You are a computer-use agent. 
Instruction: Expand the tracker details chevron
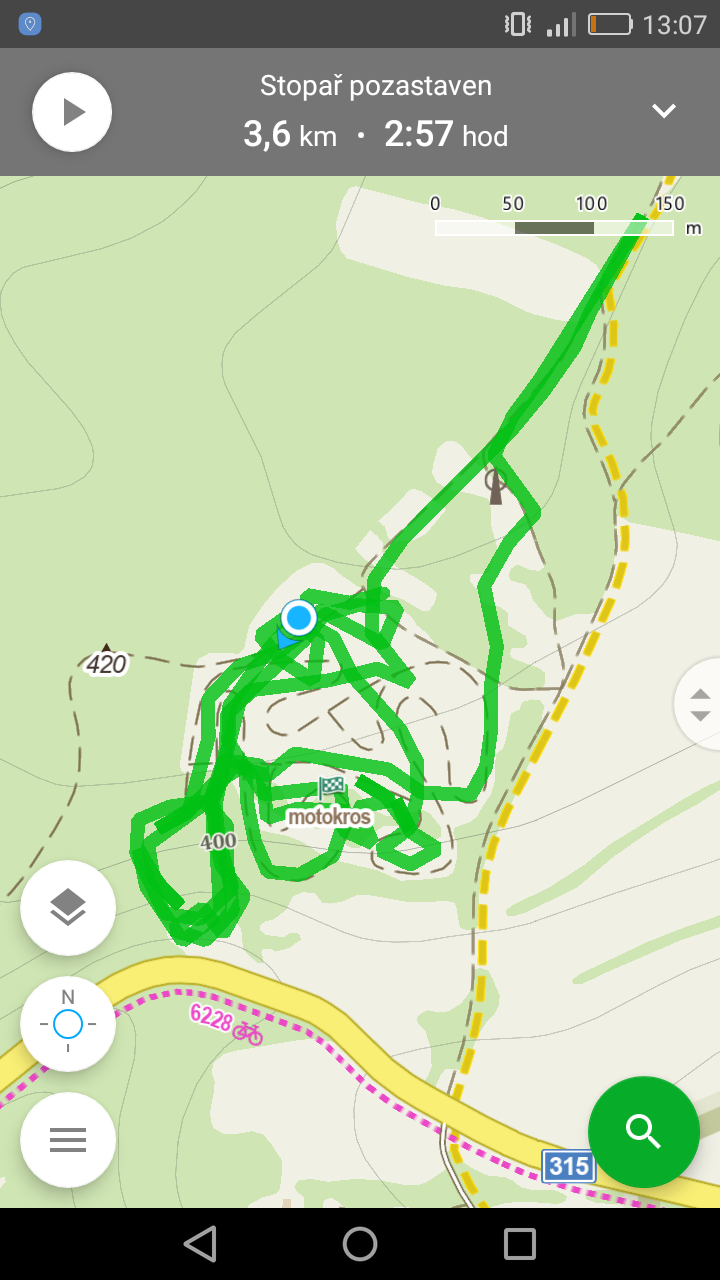point(664,111)
